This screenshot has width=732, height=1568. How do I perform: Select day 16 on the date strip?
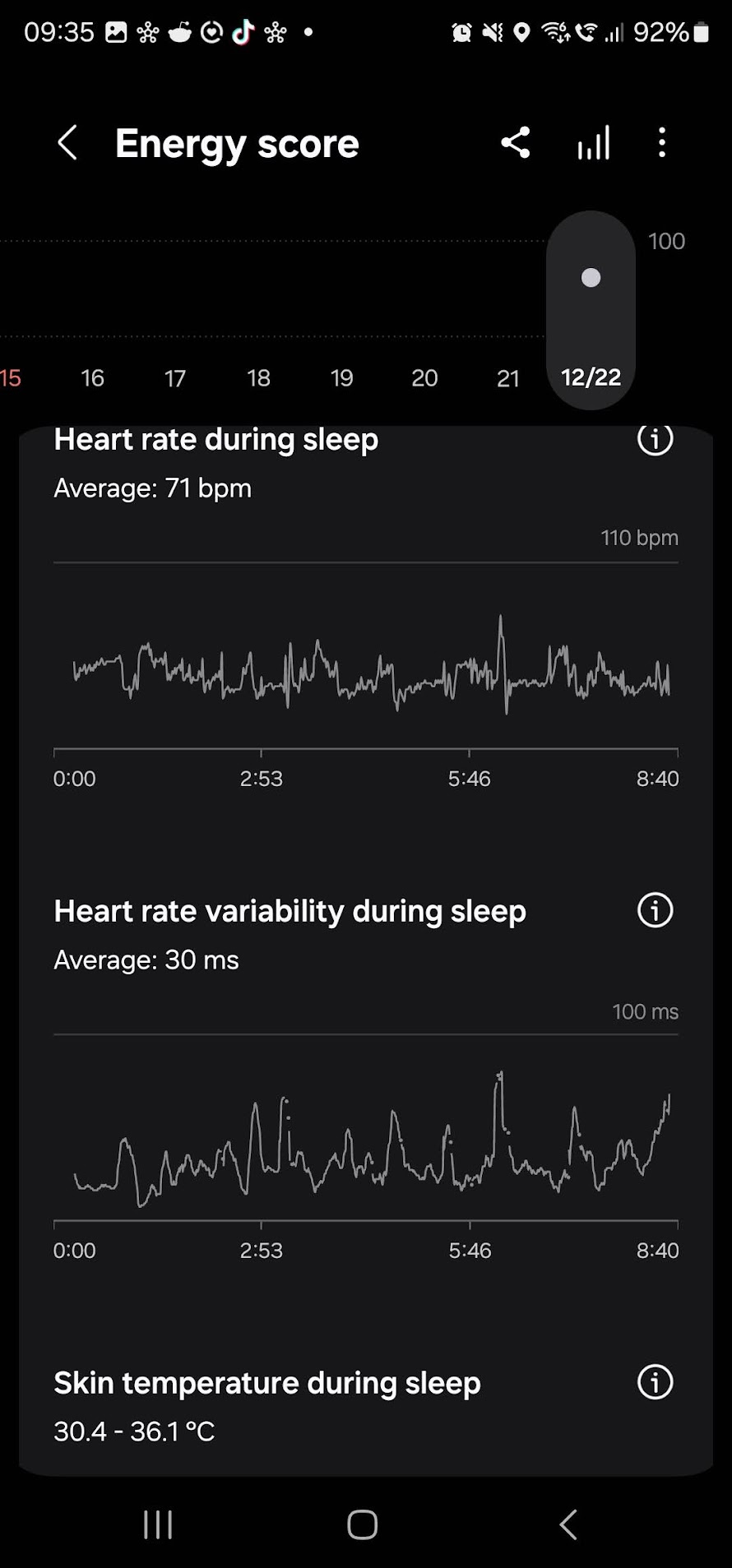pyautogui.click(x=92, y=378)
